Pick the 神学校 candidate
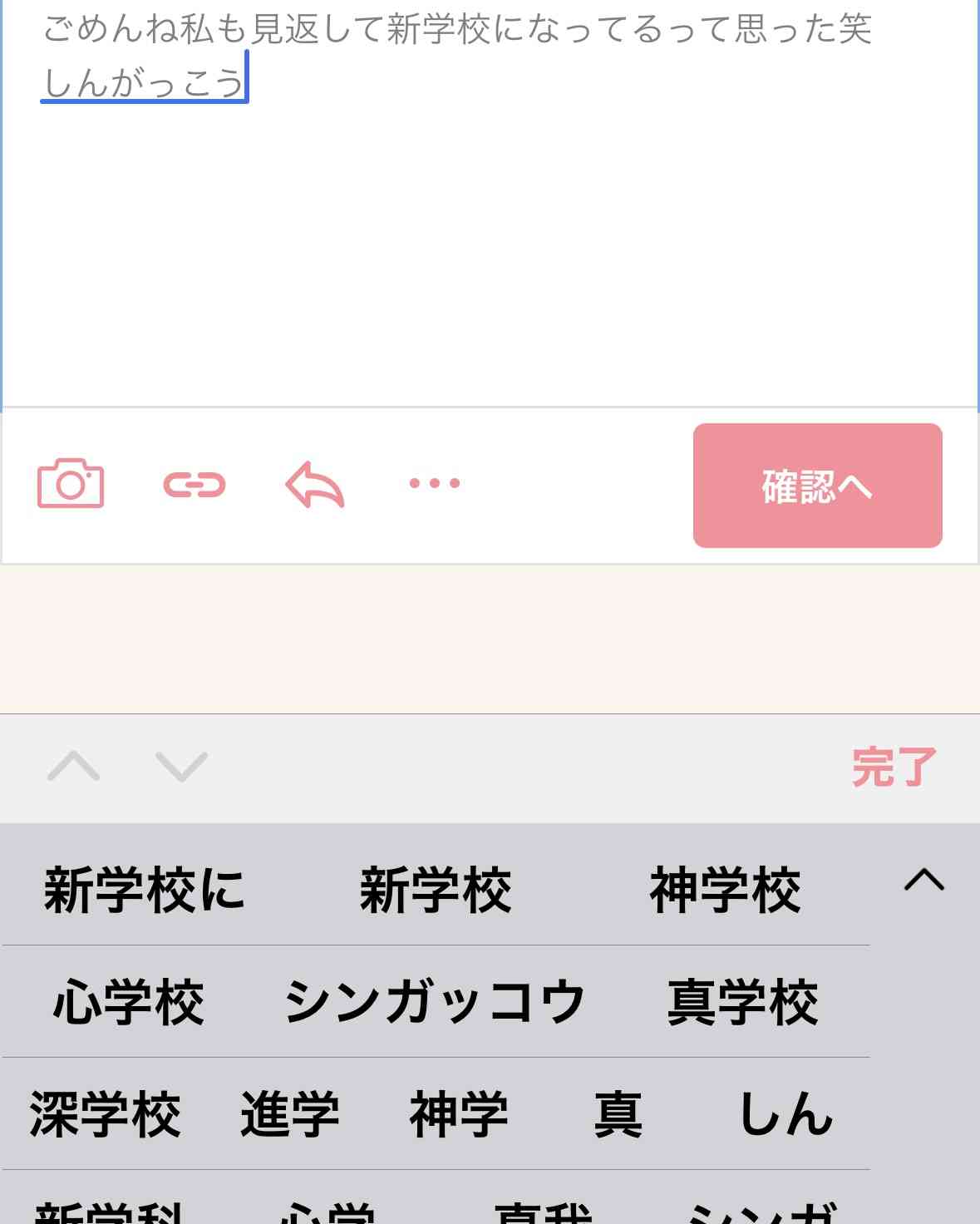Viewport: 980px width, 1224px height. tap(725, 890)
